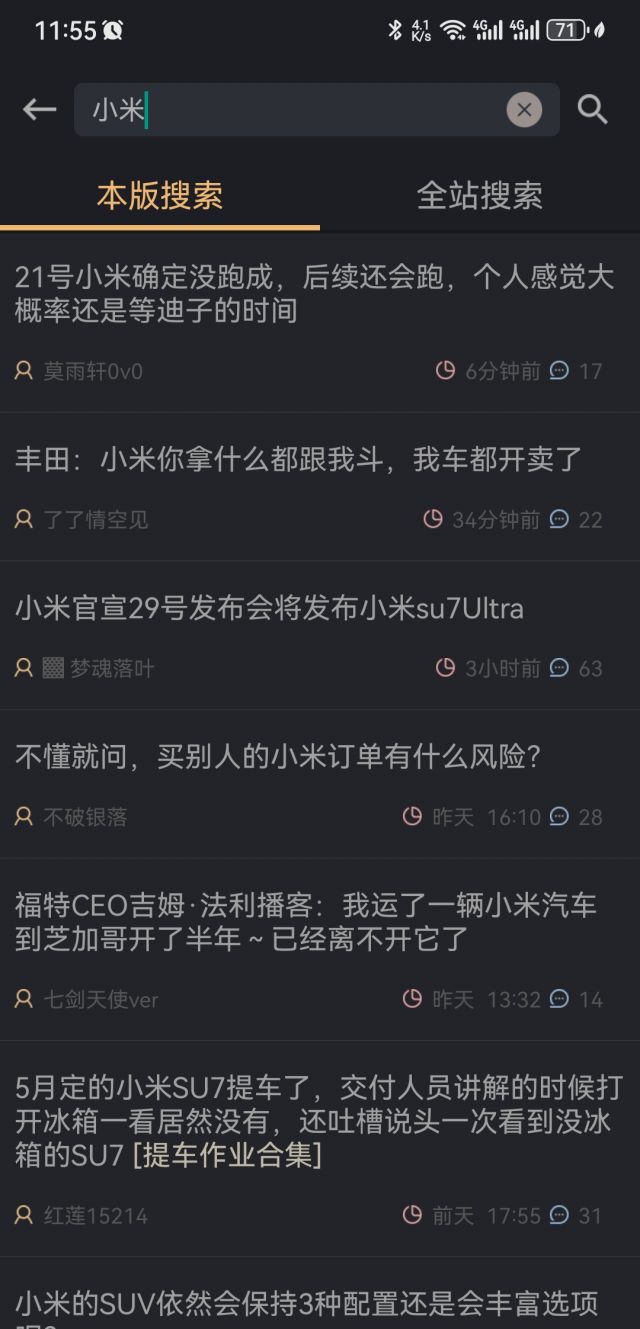This screenshot has height=1329, width=640.
Task: Open the post about 21号小米确定没跑成
Action: click(320, 323)
